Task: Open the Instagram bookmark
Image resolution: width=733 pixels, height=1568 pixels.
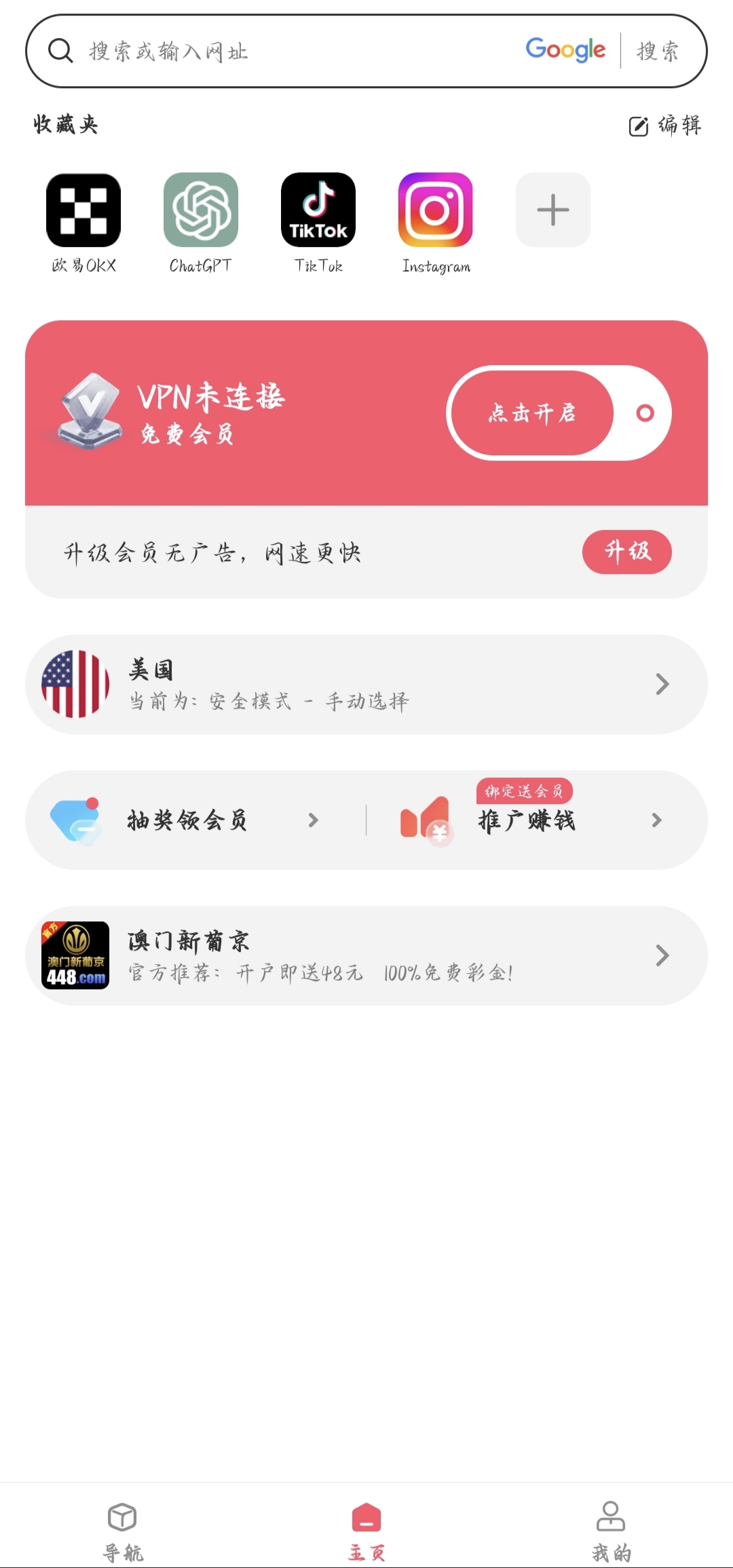Action: coord(436,210)
